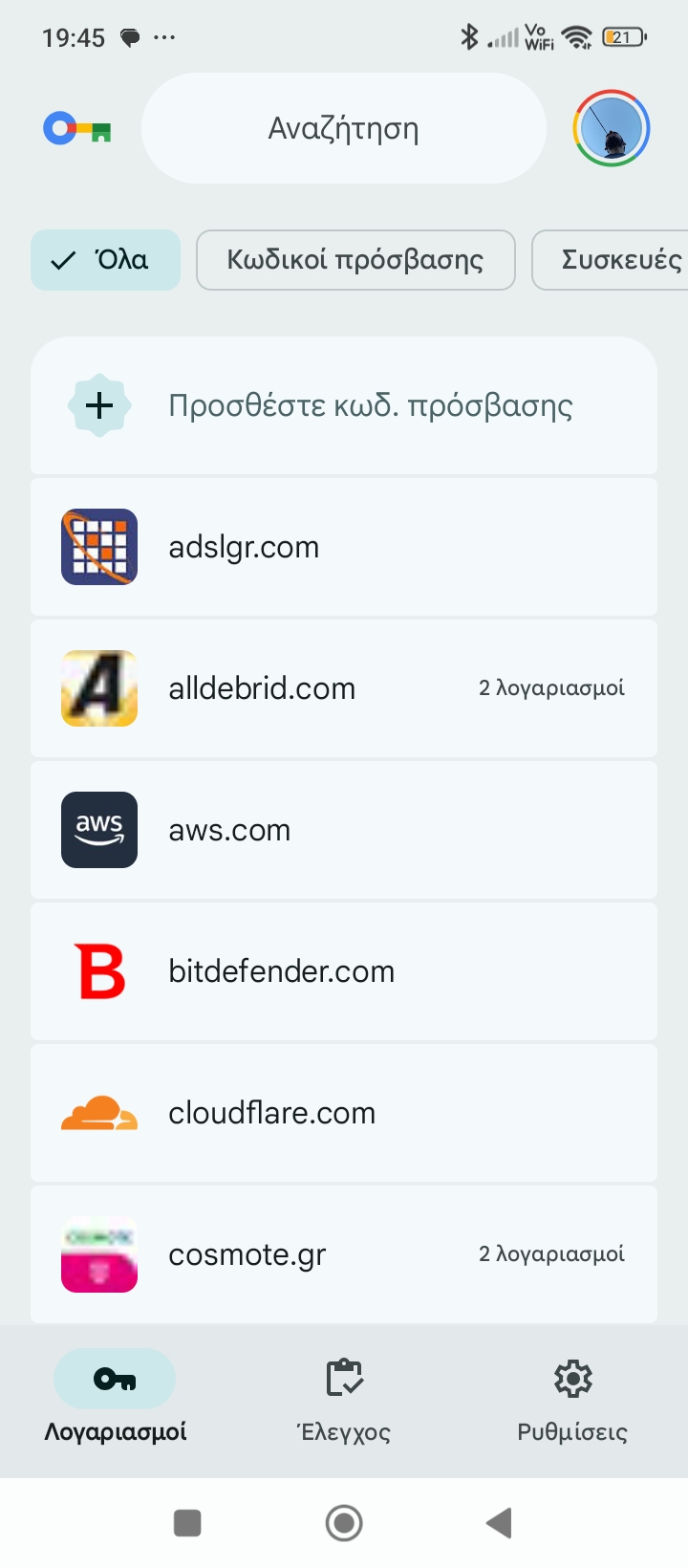The width and height of the screenshot is (688, 1568).
Task: Go back with system back button
Action: pos(499,1523)
